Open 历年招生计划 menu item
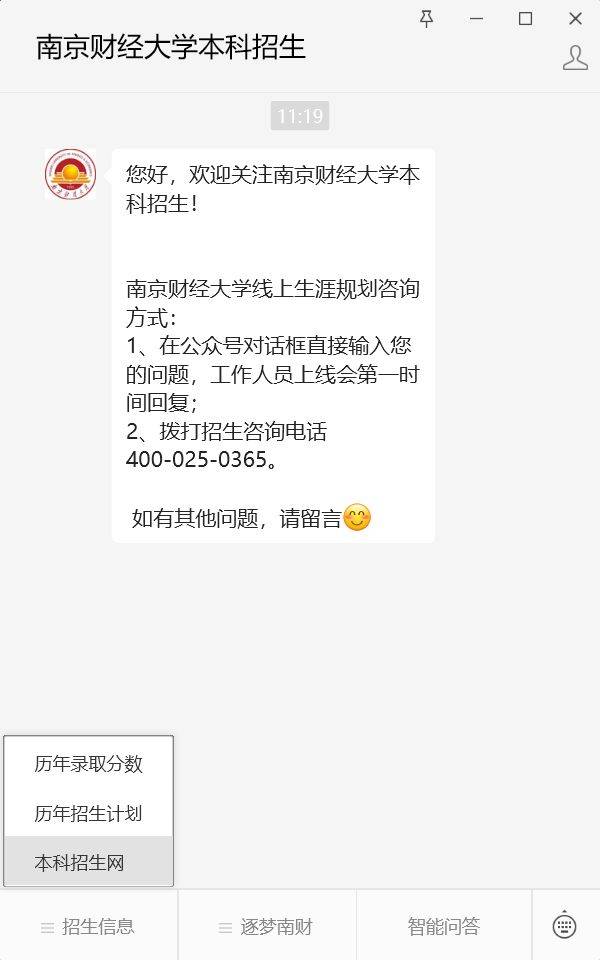600x960 pixels. [88, 813]
